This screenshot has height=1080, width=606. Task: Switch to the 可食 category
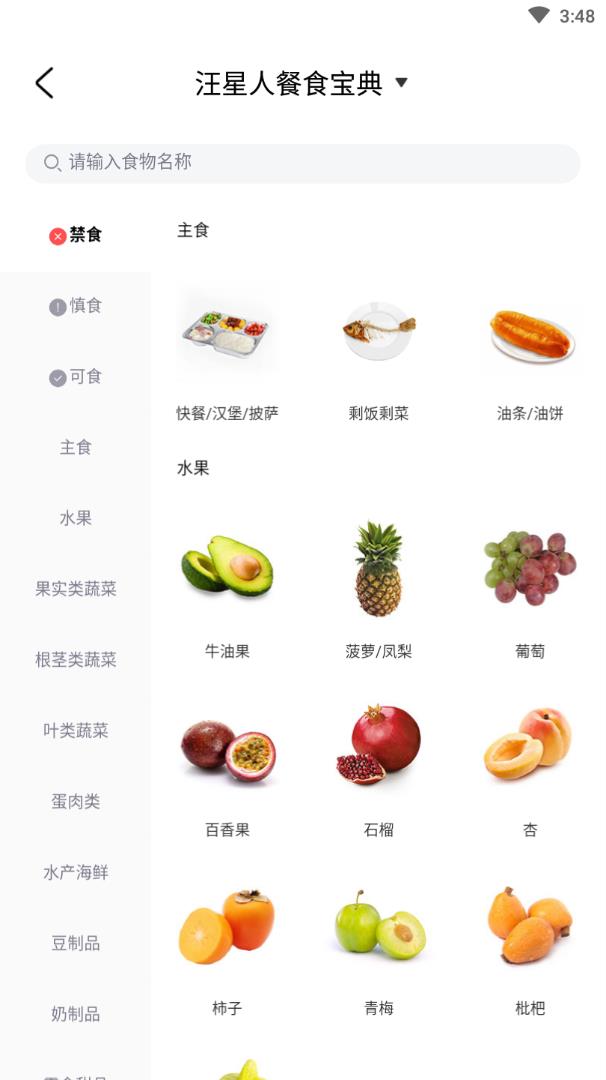click(x=76, y=377)
